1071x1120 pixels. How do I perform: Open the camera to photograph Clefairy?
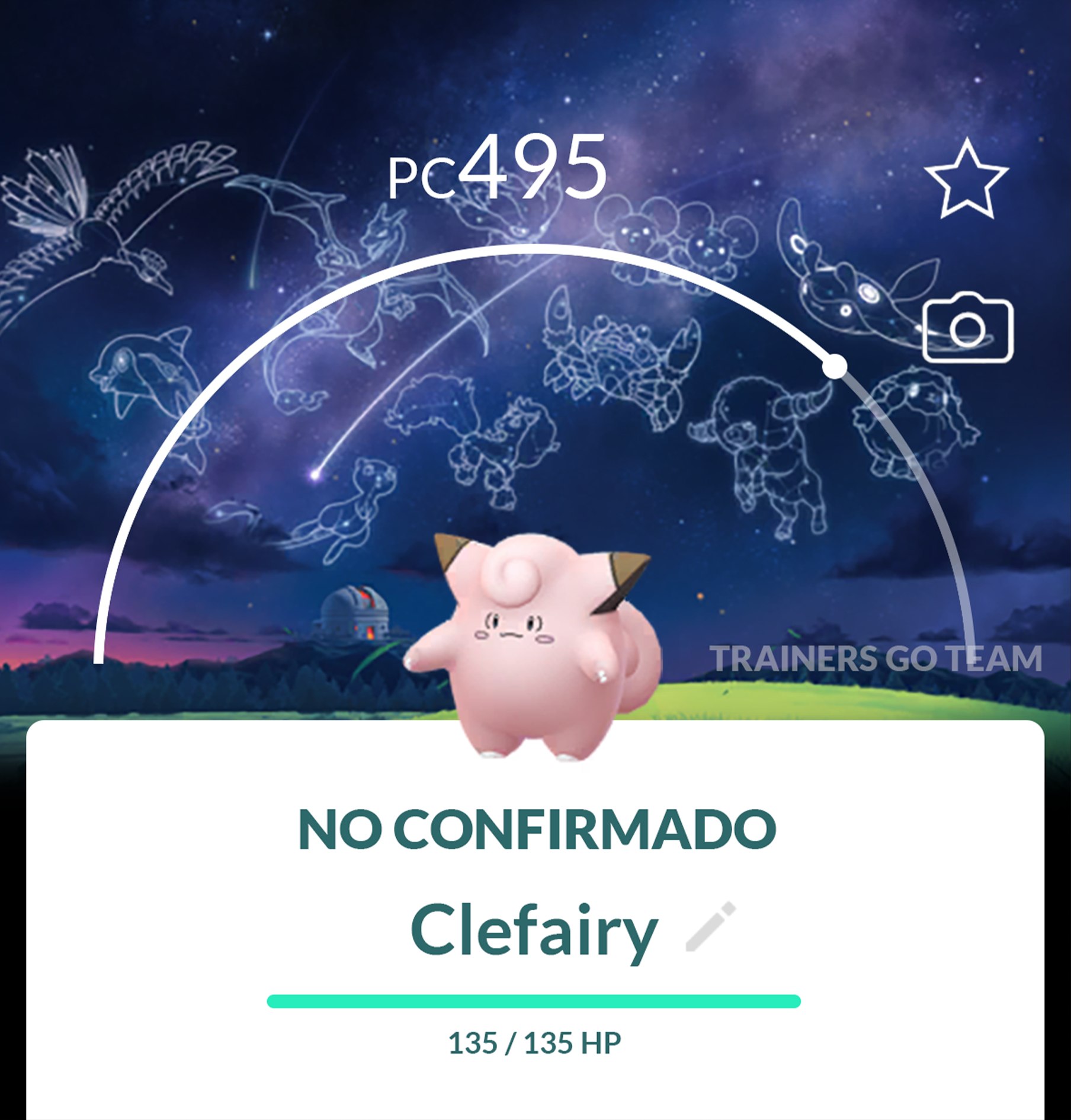tap(967, 327)
